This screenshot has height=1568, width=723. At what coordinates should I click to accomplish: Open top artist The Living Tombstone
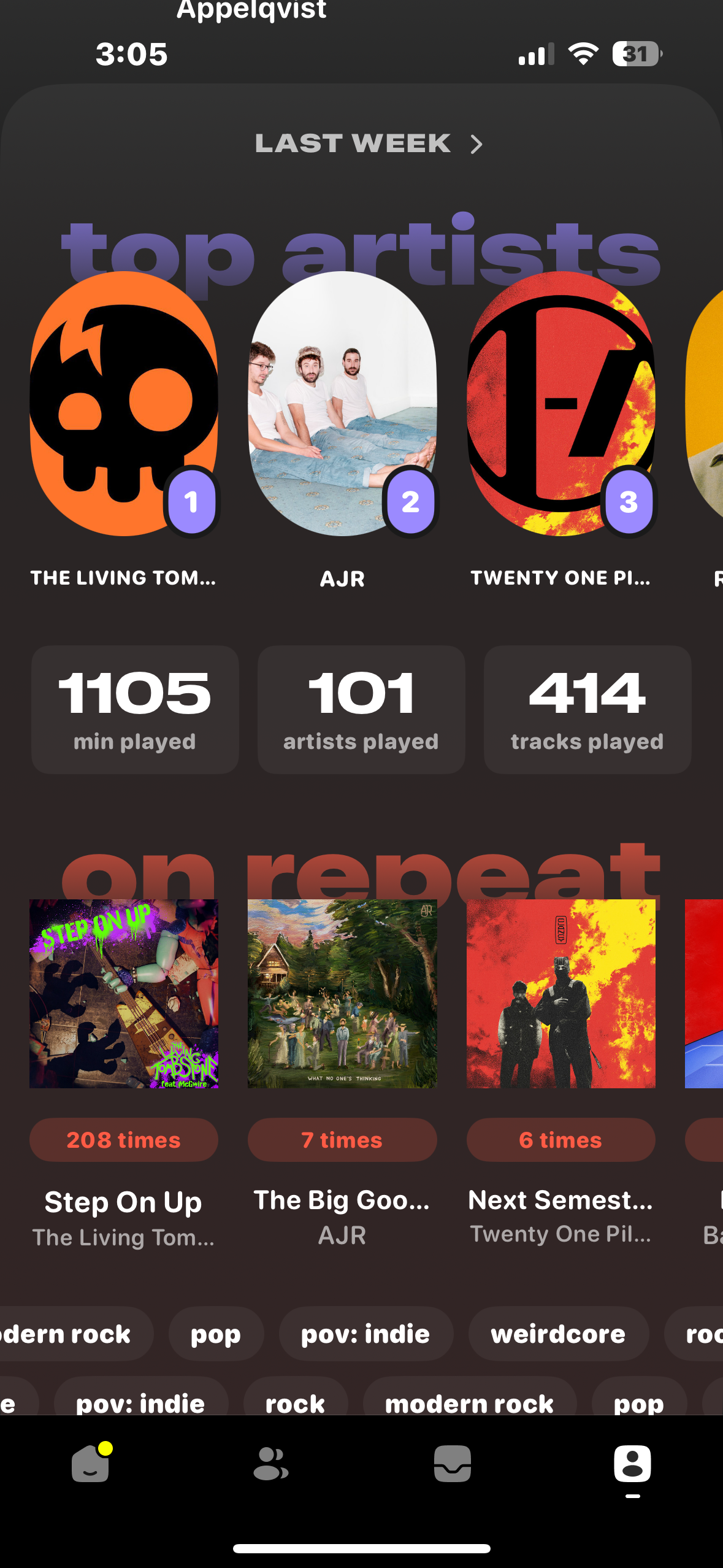point(124,405)
